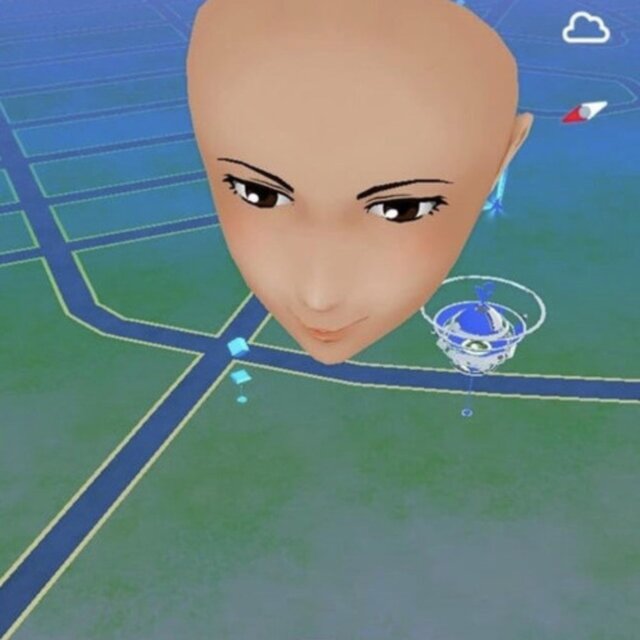Screen dimensions: 640x640
Task: Open the cloudy weather icon
Action: [x=586, y=29]
